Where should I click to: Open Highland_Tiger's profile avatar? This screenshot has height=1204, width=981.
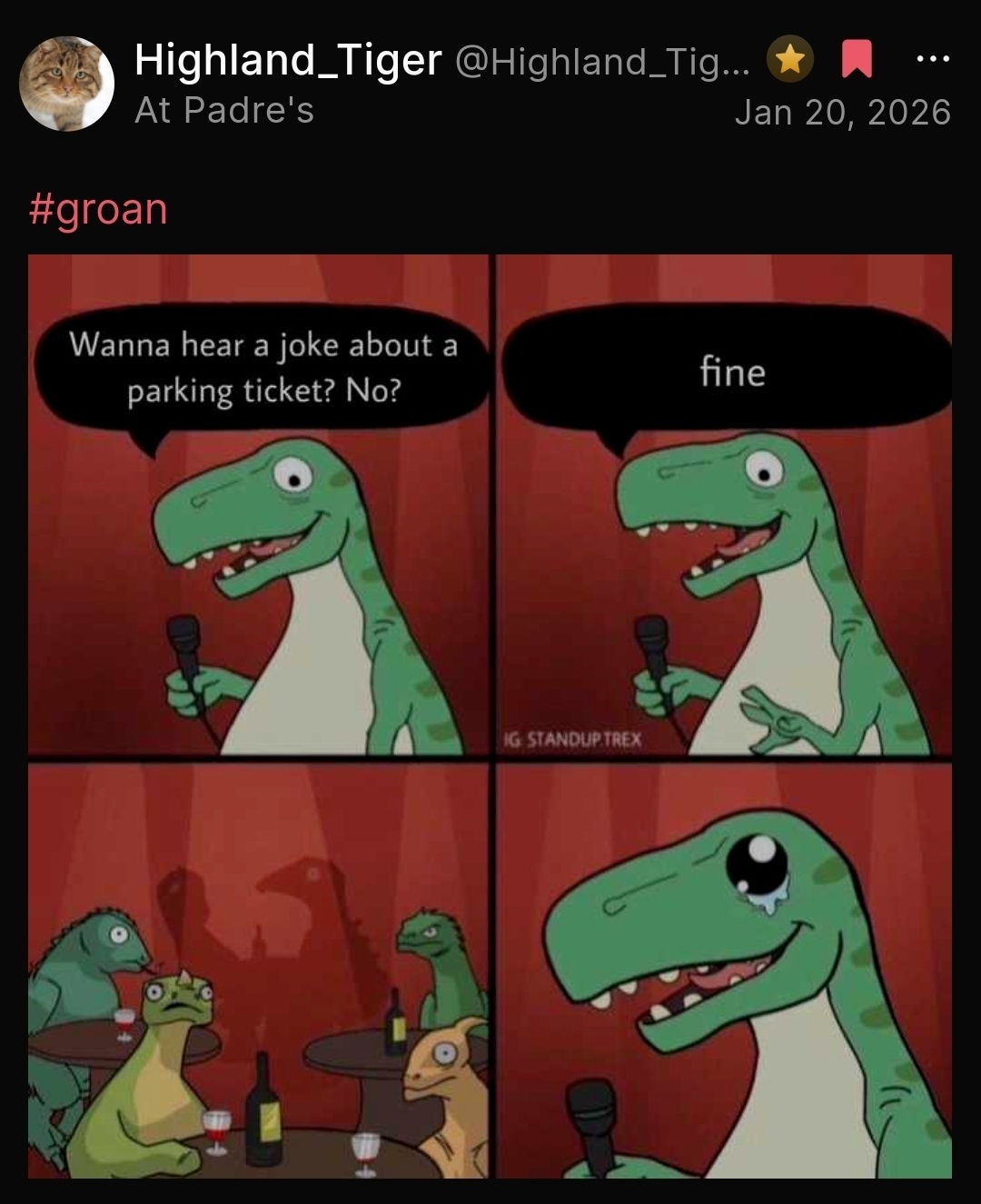point(66,84)
